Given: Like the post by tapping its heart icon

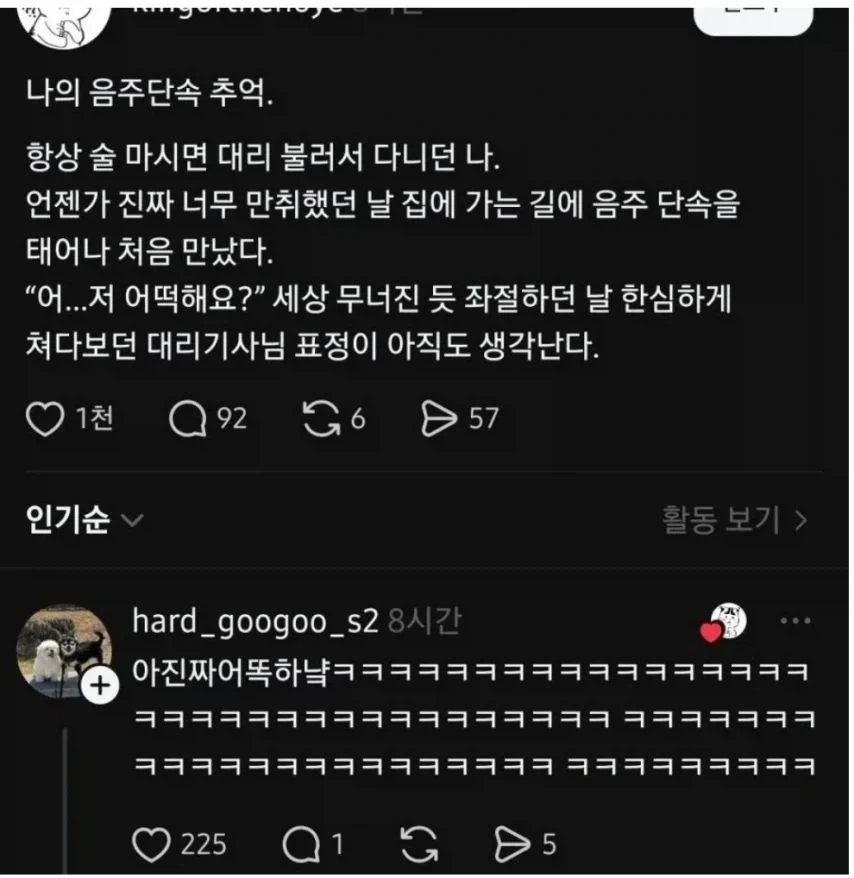Looking at the screenshot, I should pyautogui.click(x=46, y=420).
